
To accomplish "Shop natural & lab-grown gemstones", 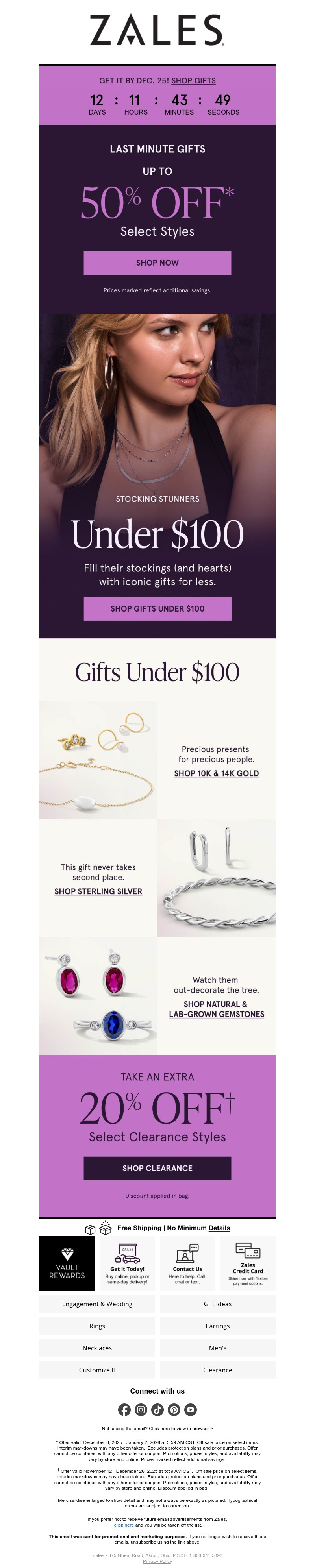I will click(x=216, y=1009).
